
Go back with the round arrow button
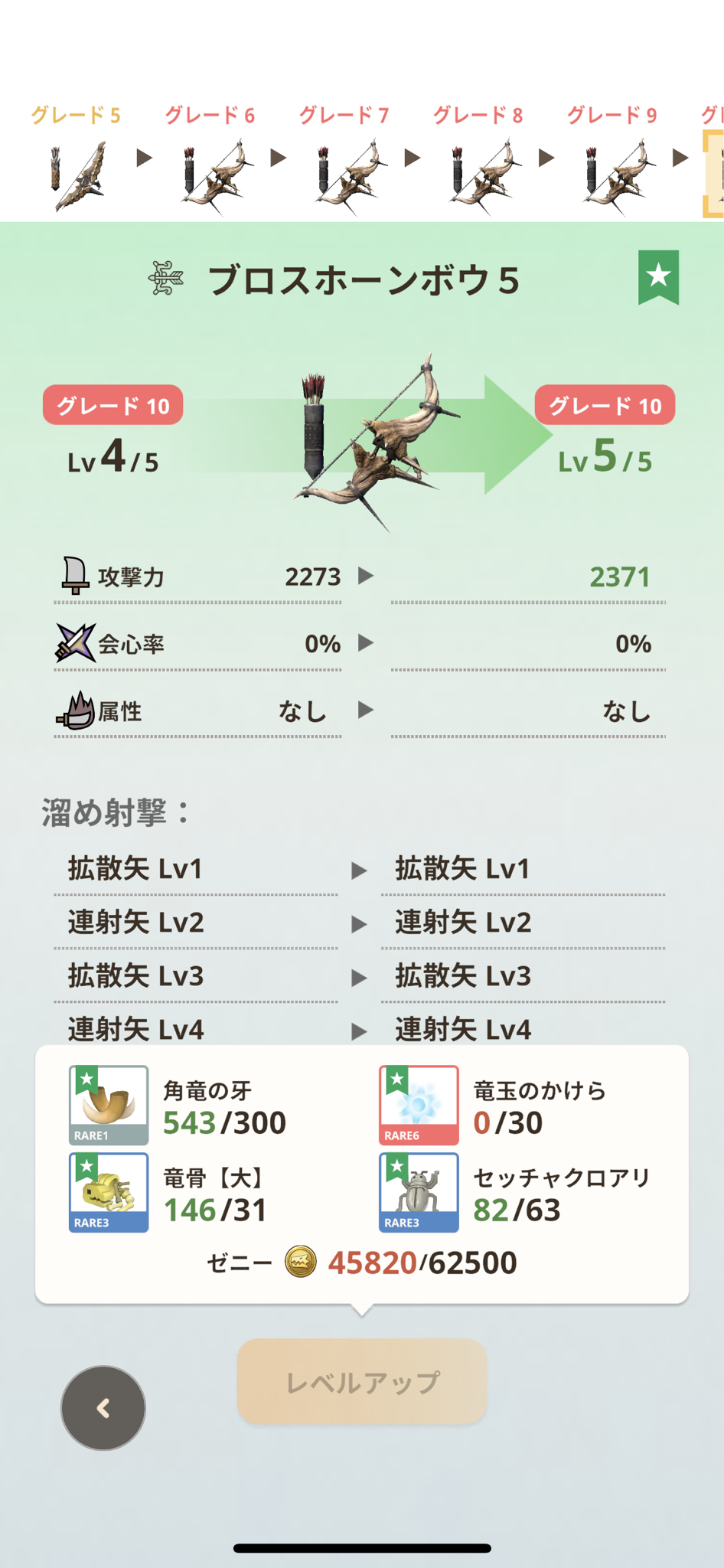pyautogui.click(x=103, y=1408)
